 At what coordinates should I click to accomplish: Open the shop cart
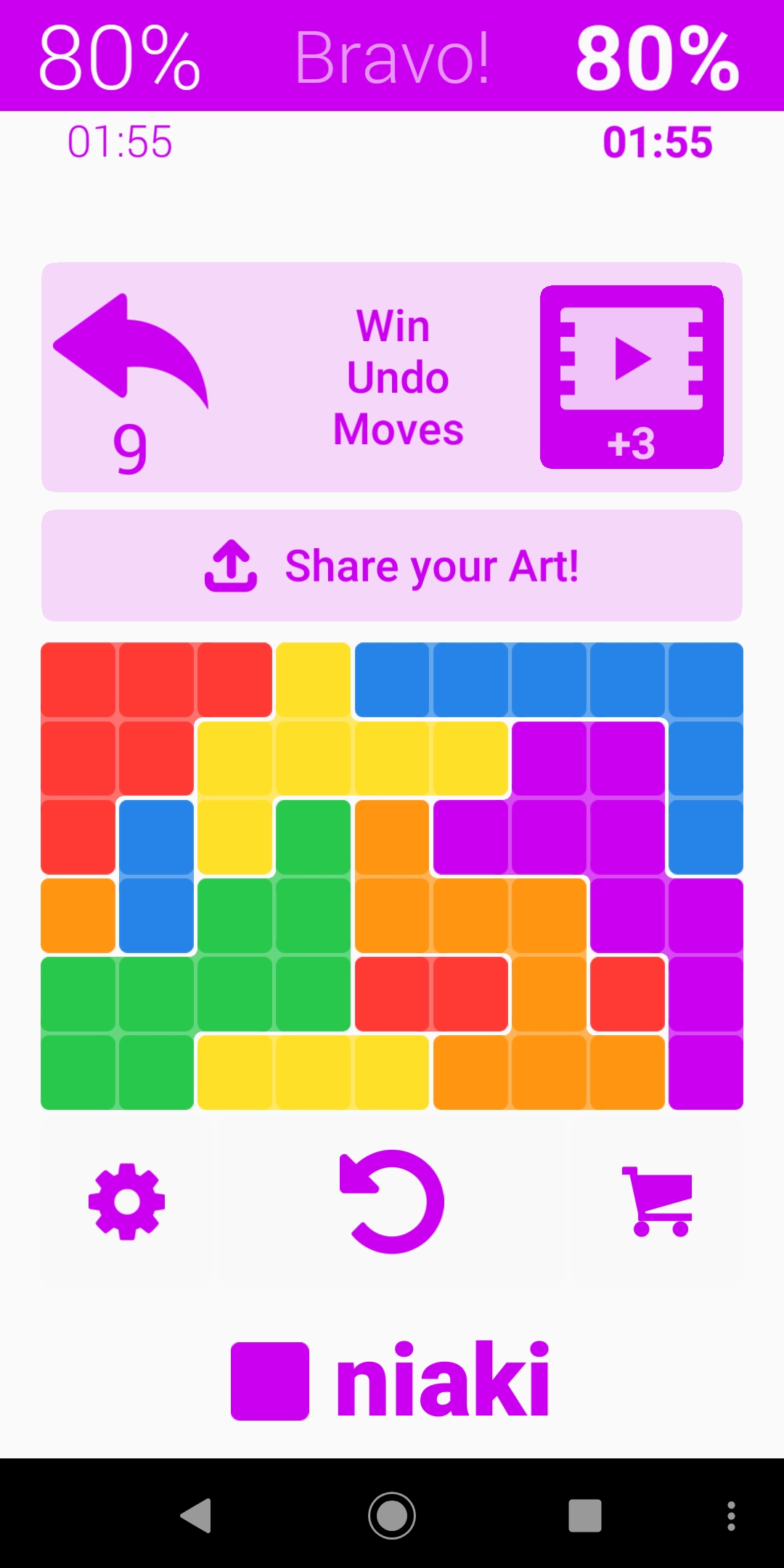click(658, 1201)
